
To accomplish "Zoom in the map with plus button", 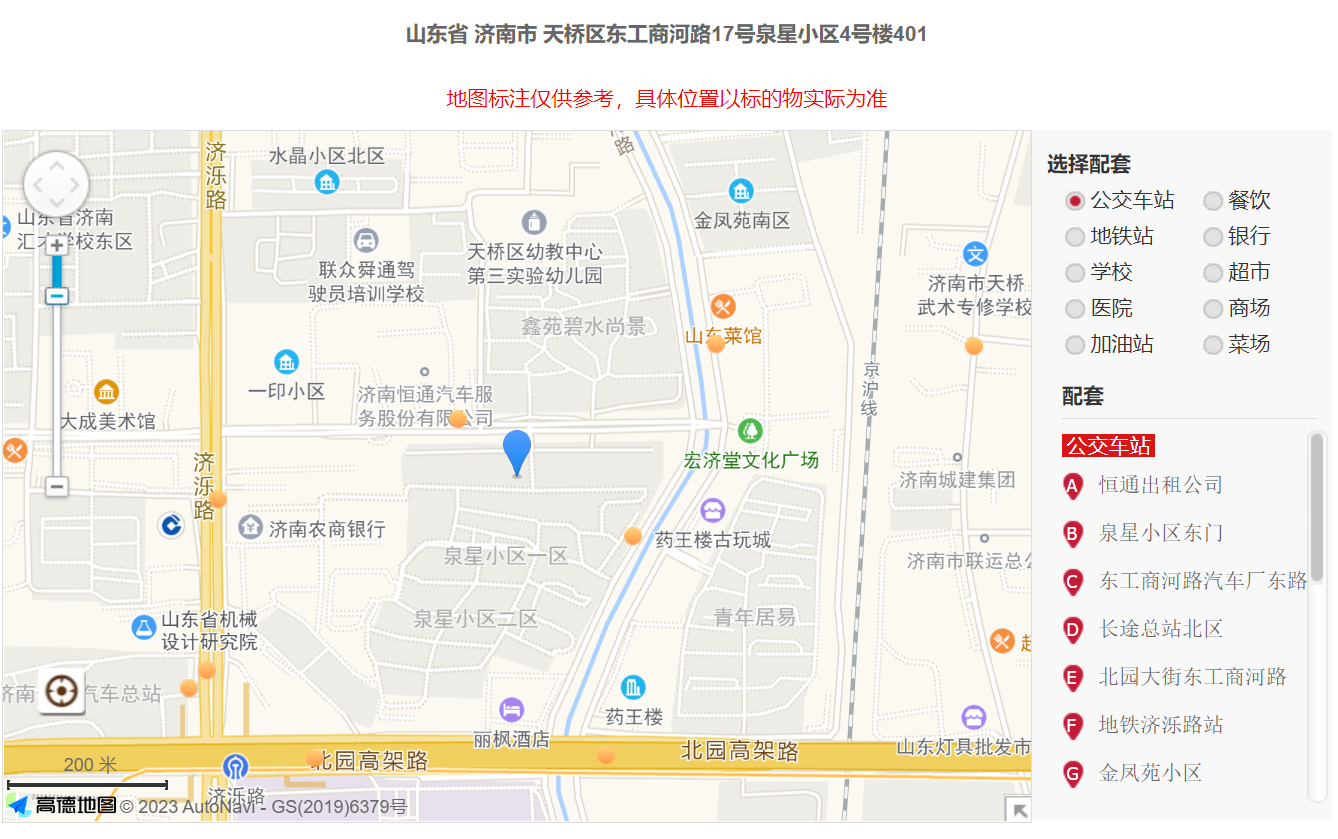I will click(57, 245).
